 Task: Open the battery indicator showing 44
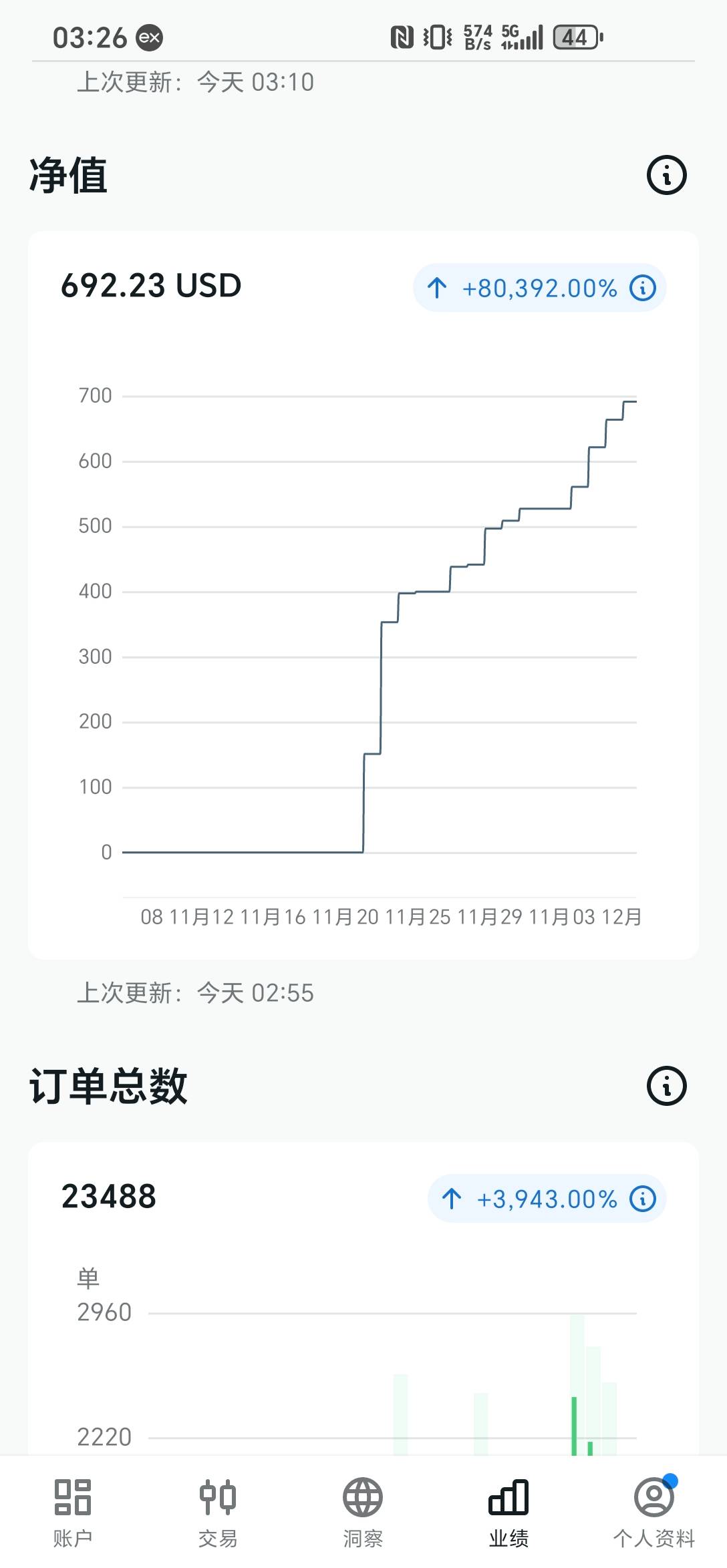(x=574, y=38)
